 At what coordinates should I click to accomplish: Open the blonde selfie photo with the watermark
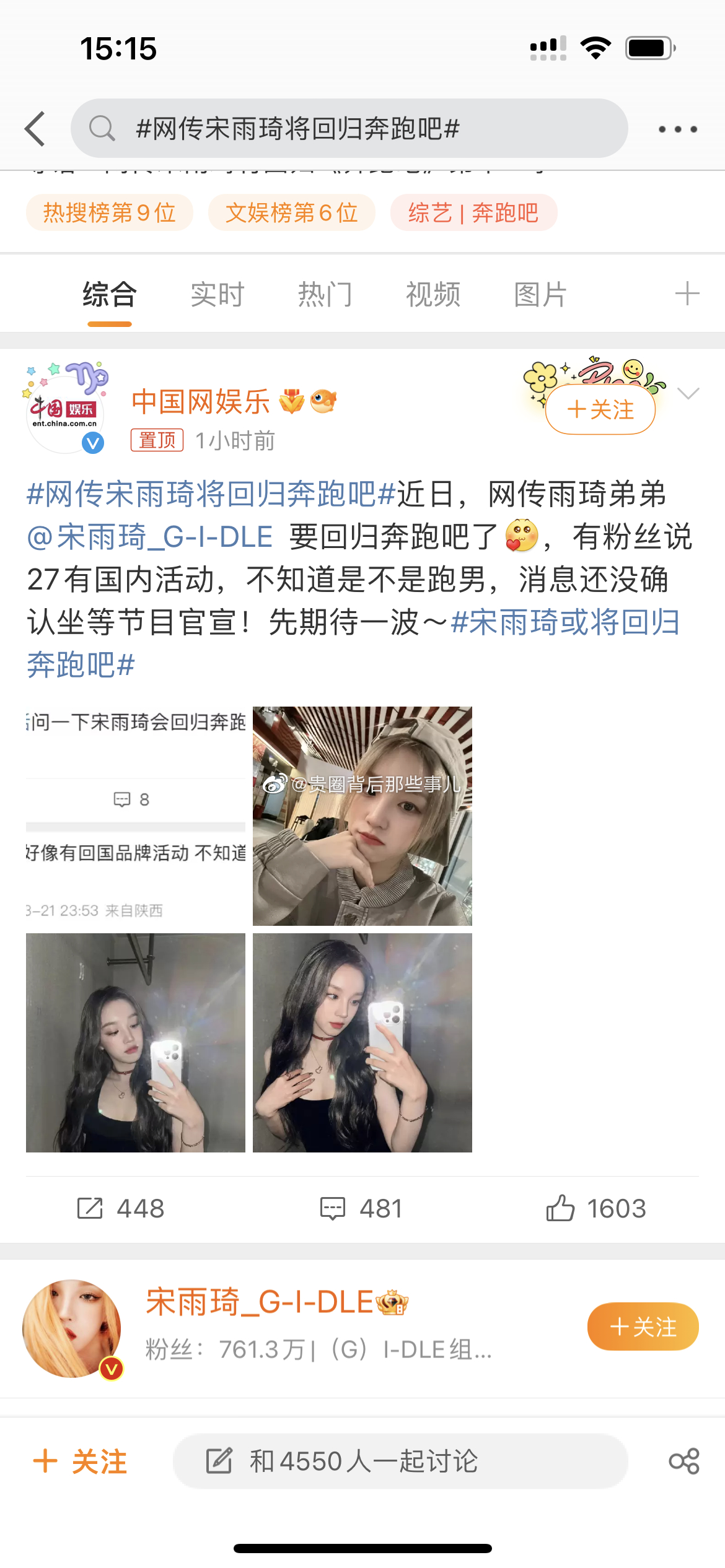362,816
